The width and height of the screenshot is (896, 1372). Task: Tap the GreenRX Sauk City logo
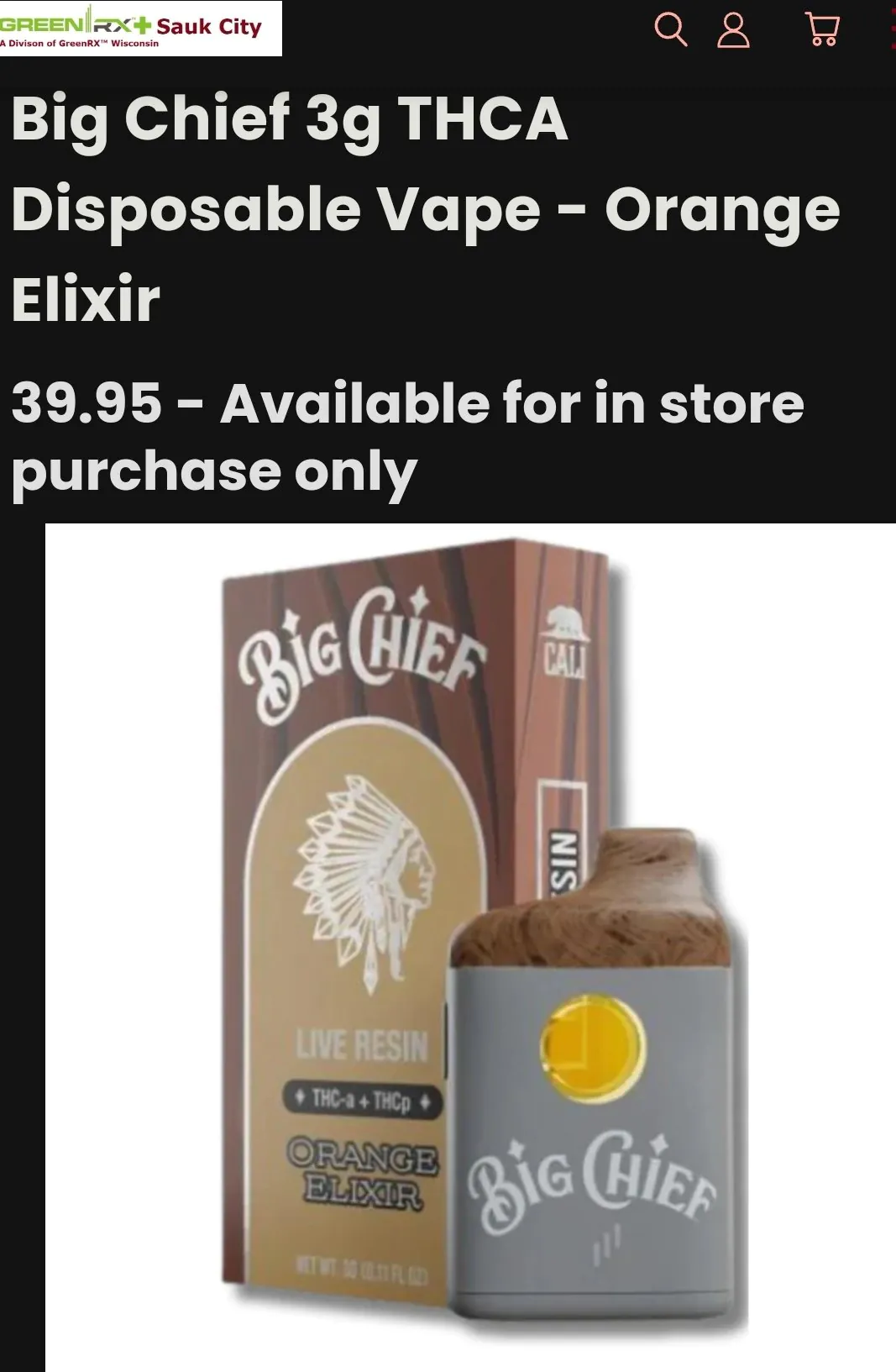(140, 29)
